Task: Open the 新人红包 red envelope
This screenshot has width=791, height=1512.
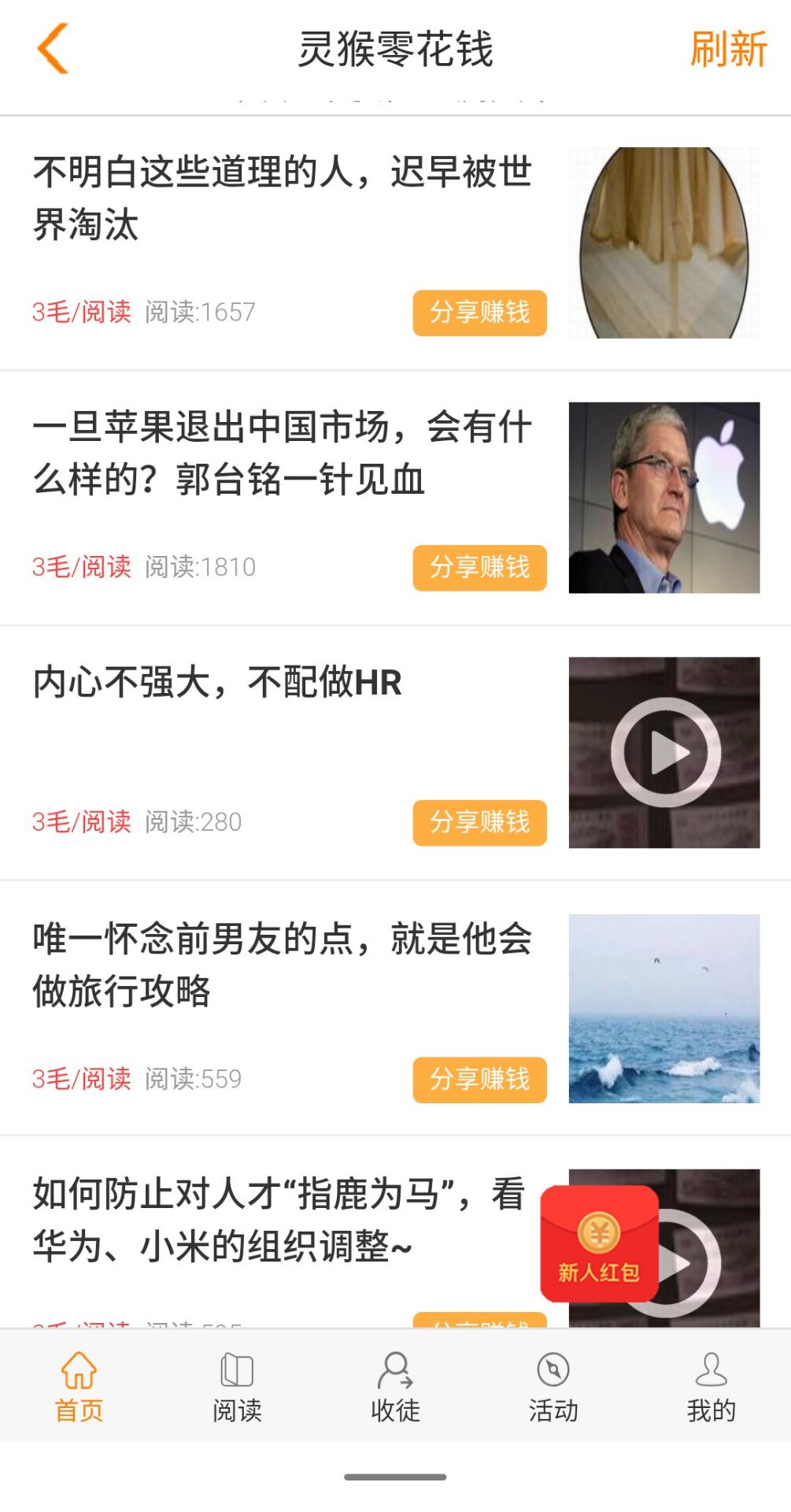Action: [599, 1243]
